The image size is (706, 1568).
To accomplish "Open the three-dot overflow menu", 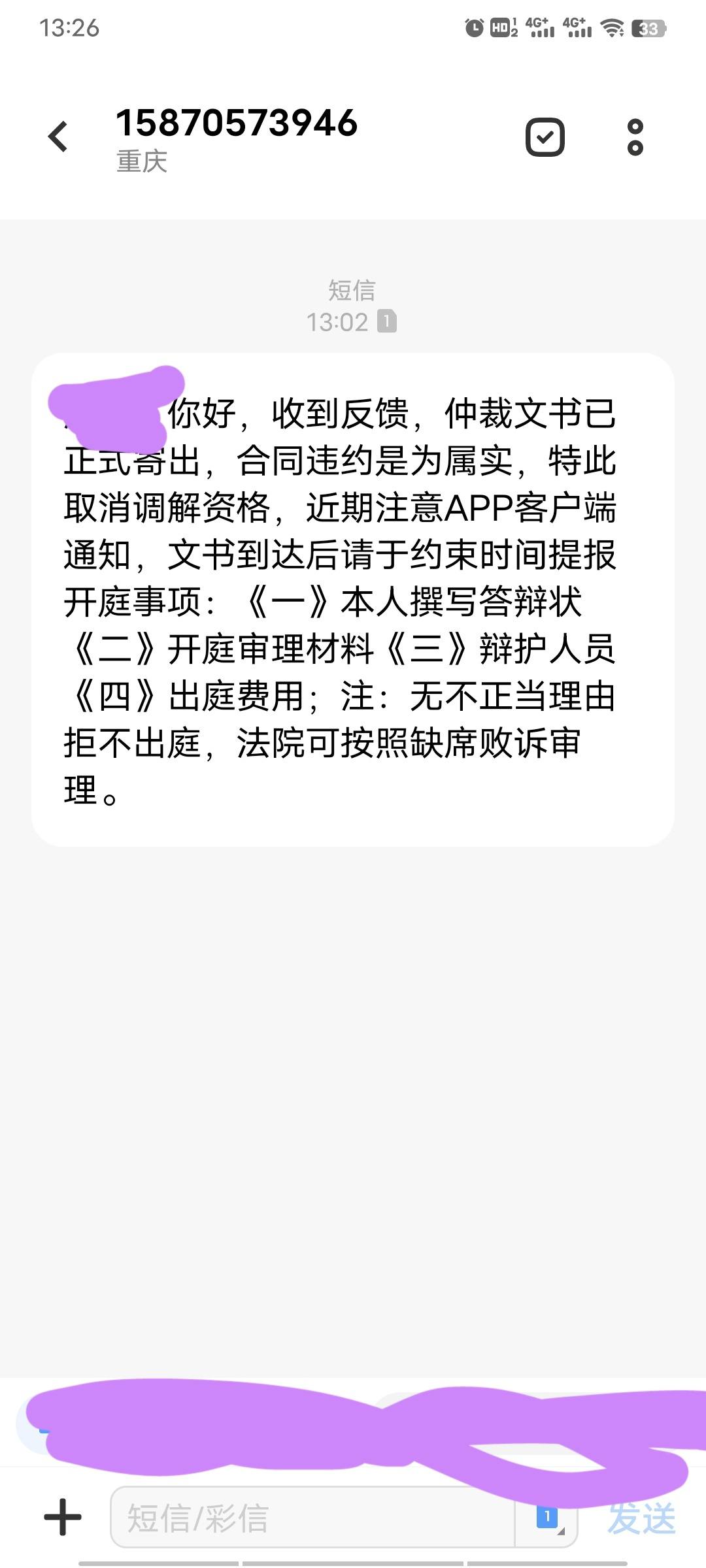I will pyautogui.click(x=635, y=137).
